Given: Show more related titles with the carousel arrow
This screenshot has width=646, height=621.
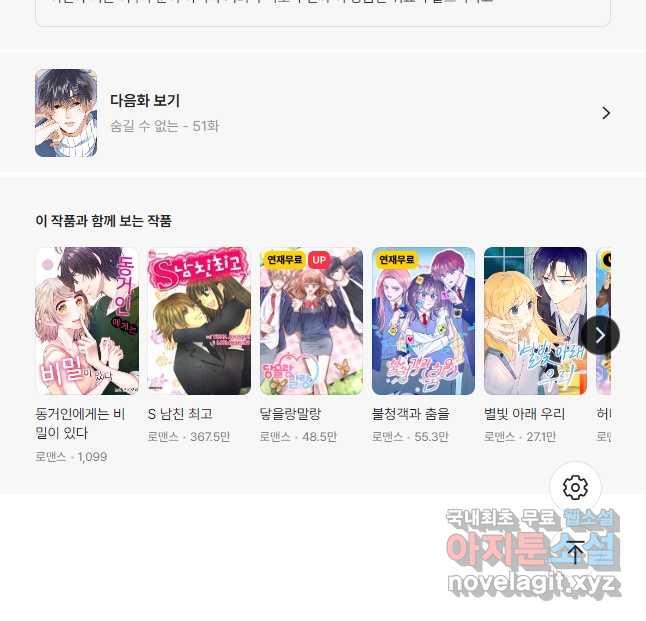Looking at the screenshot, I should click(600, 335).
